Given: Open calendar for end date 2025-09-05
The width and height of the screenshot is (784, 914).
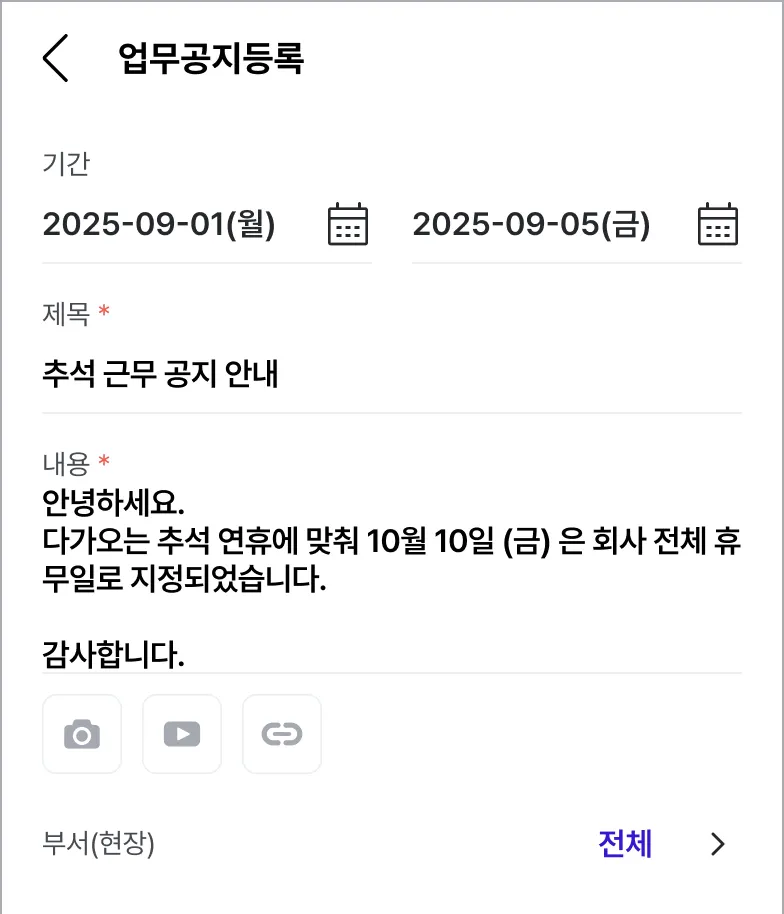Looking at the screenshot, I should 717,225.
